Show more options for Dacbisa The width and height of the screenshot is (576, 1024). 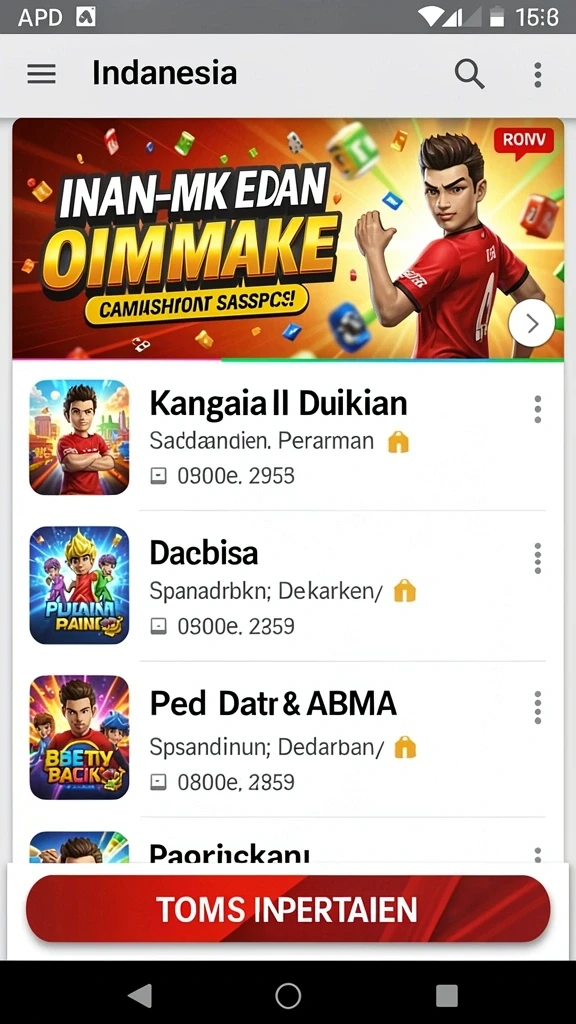coord(537,558)
